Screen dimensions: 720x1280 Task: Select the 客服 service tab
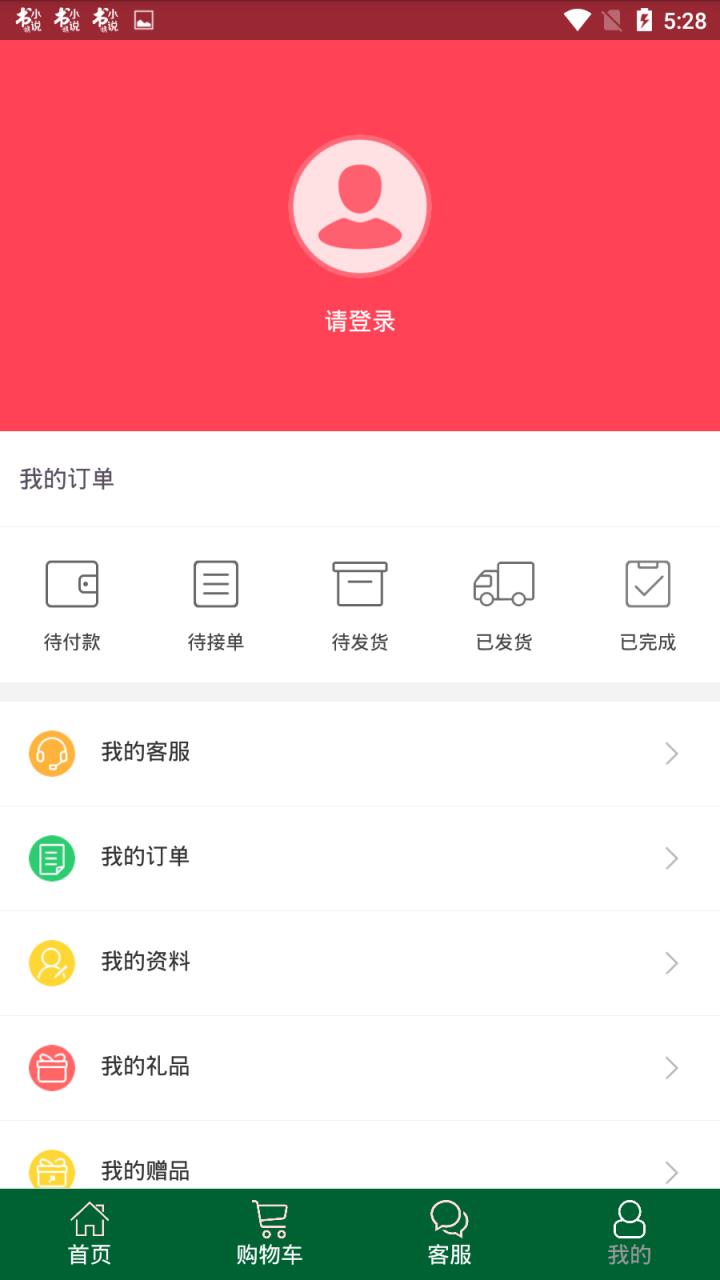click(x=450, y=1232)
